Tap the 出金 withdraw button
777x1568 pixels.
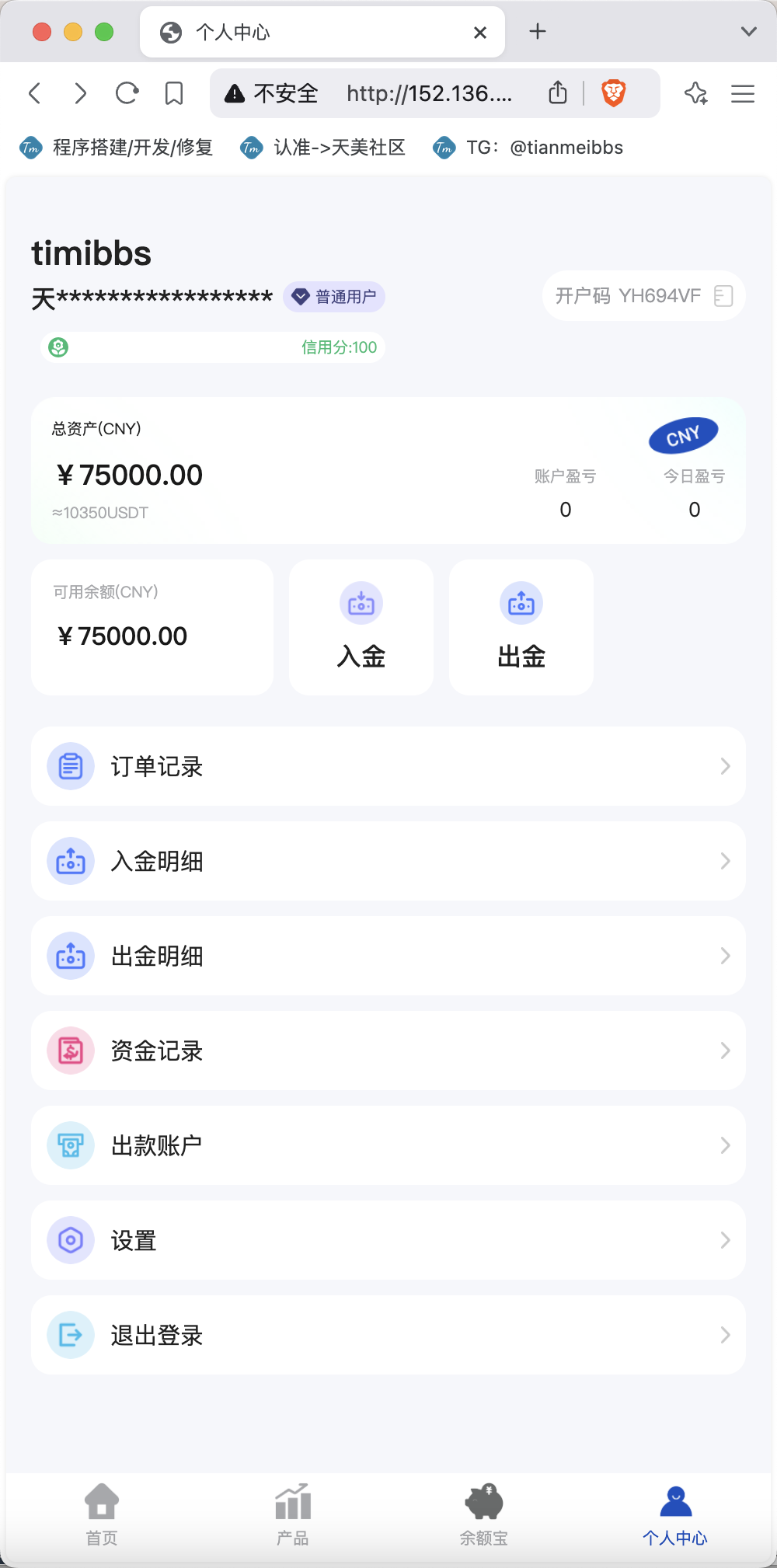pos(521,627)
